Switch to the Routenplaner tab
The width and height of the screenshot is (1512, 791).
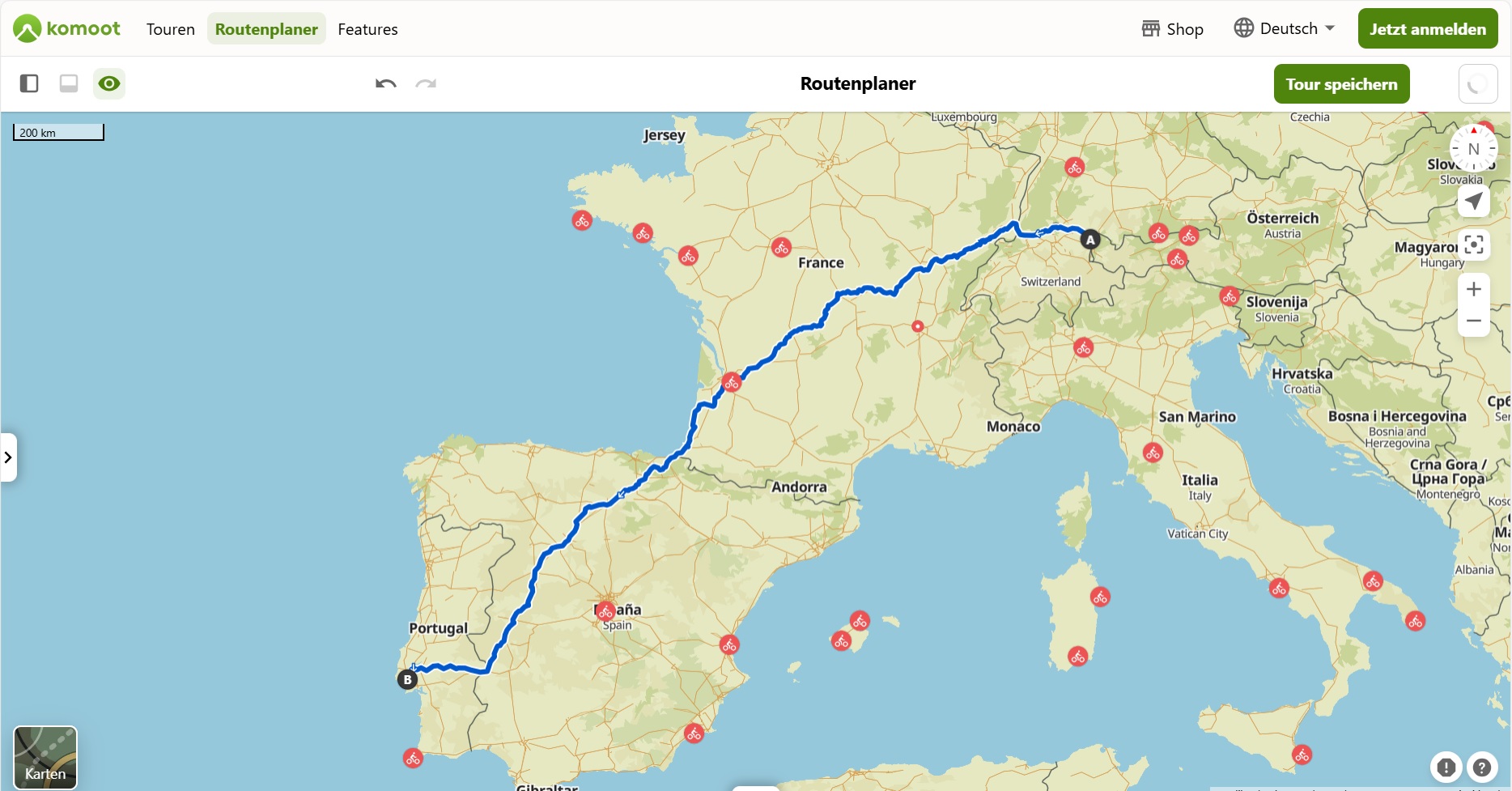pyautogui.click(x=266, y=29)
